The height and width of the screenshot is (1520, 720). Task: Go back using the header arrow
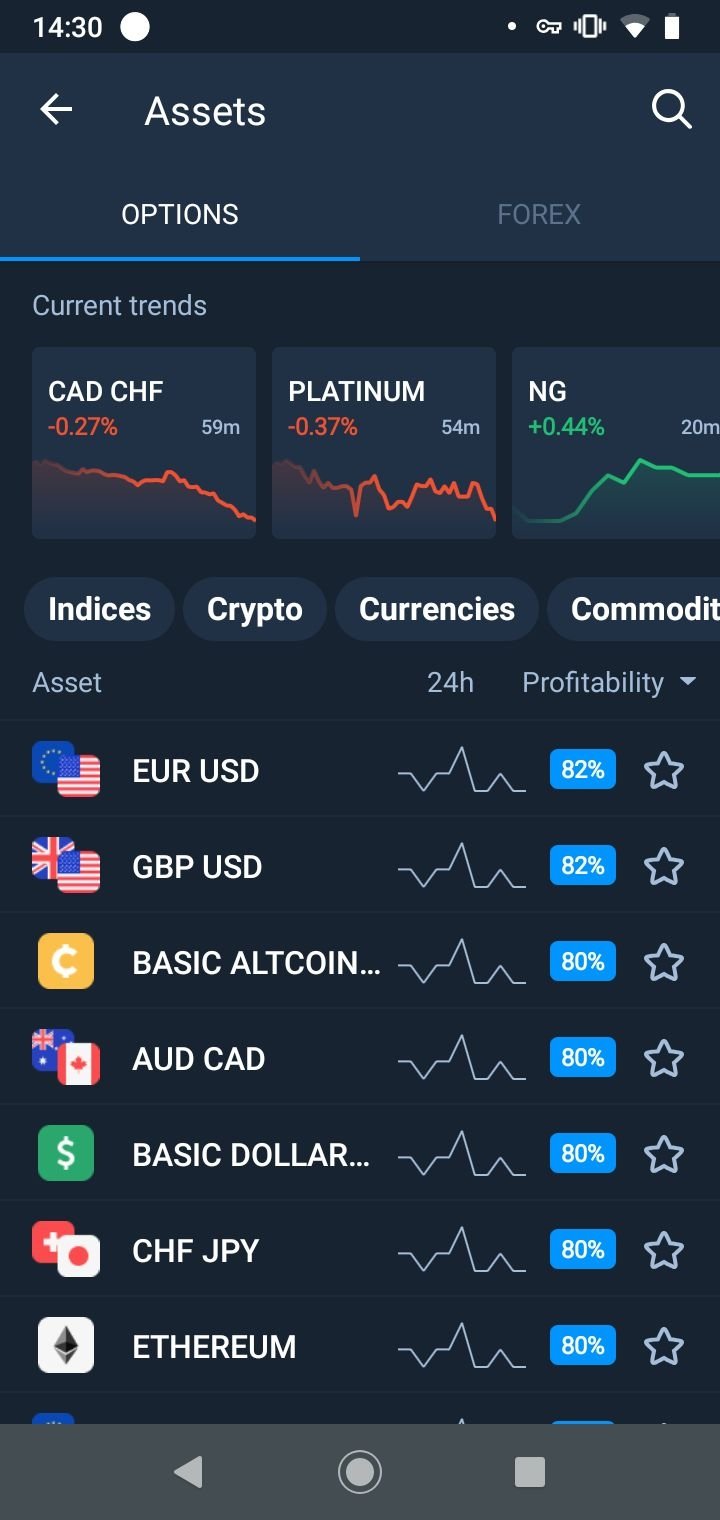pyautogui.click(x=57, y=110)
